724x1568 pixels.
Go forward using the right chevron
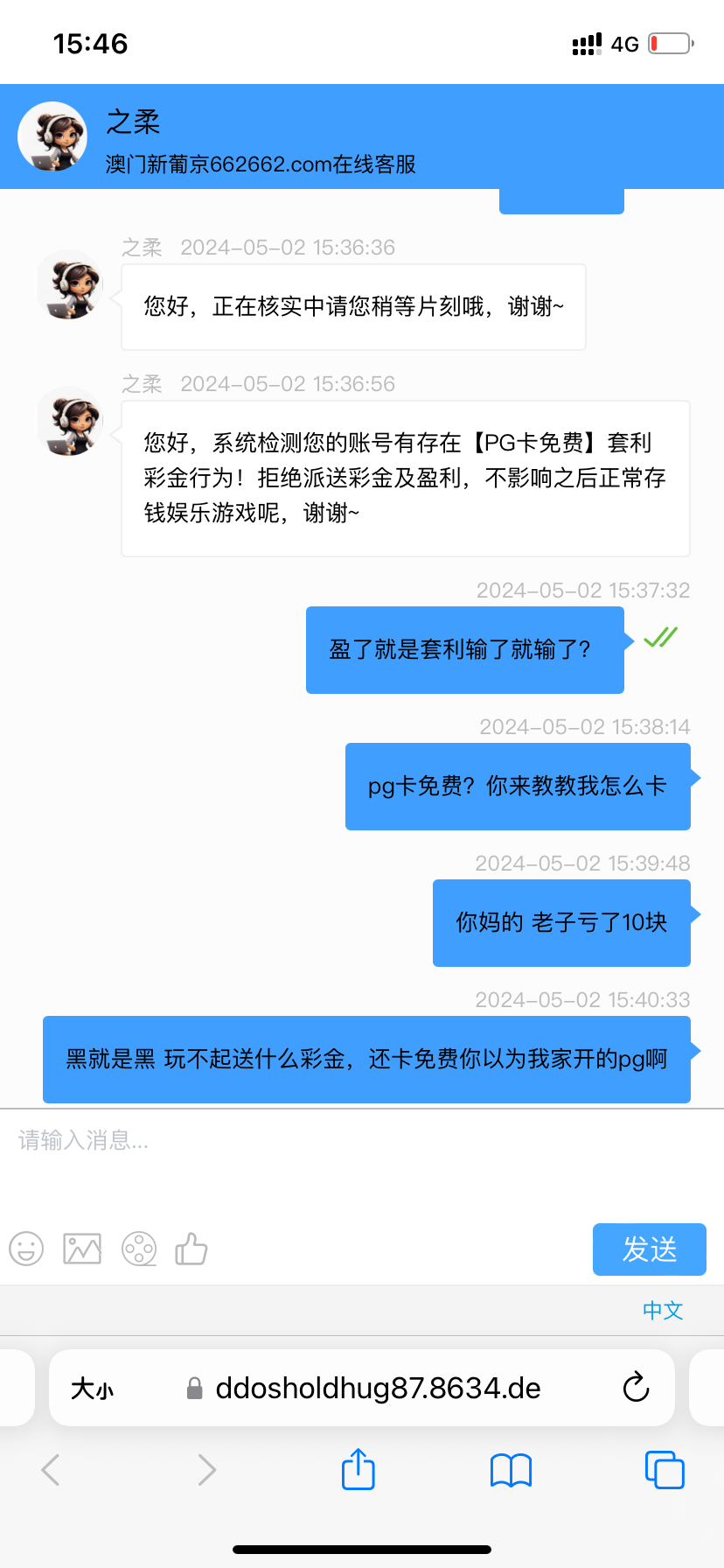(205, 1470)
